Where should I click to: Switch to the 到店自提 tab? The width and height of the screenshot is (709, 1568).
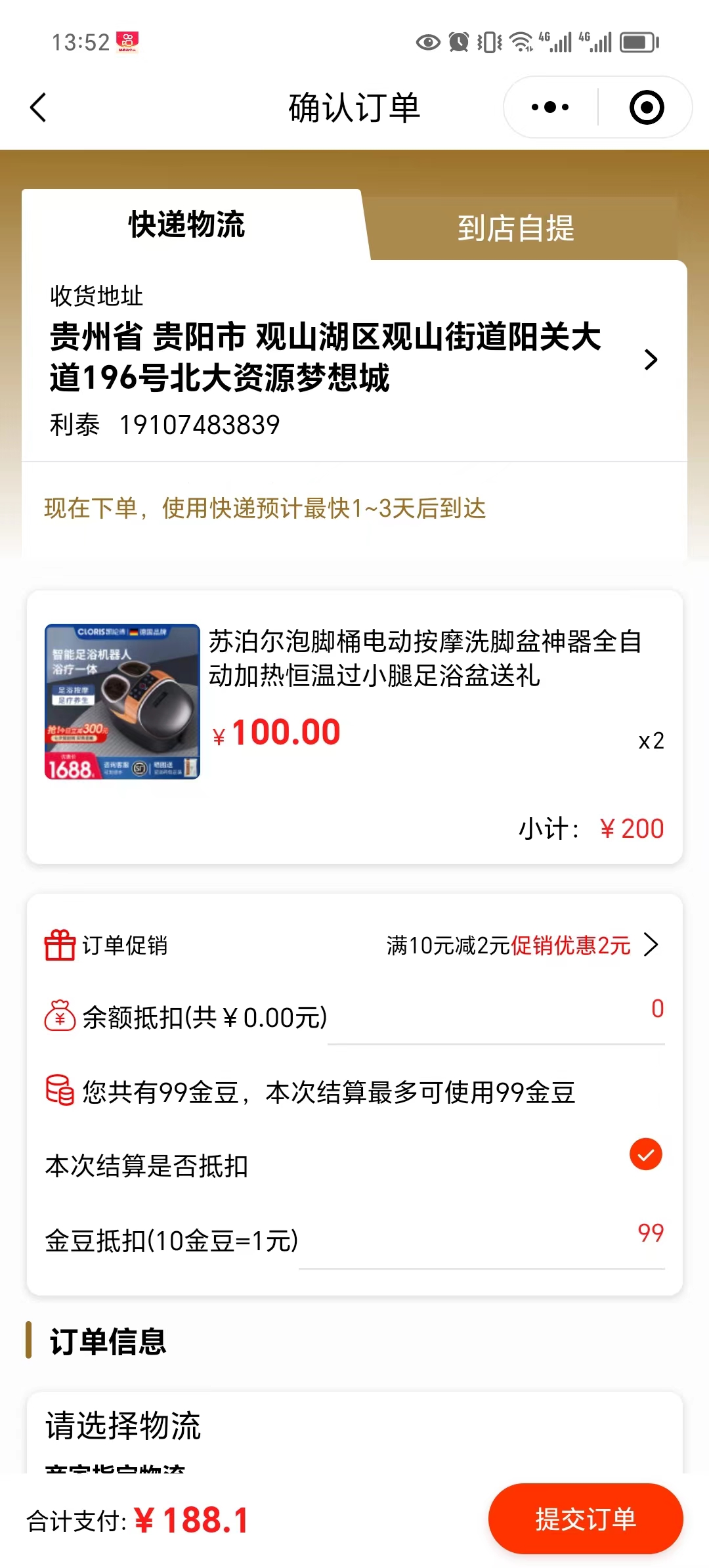point(516,229)
